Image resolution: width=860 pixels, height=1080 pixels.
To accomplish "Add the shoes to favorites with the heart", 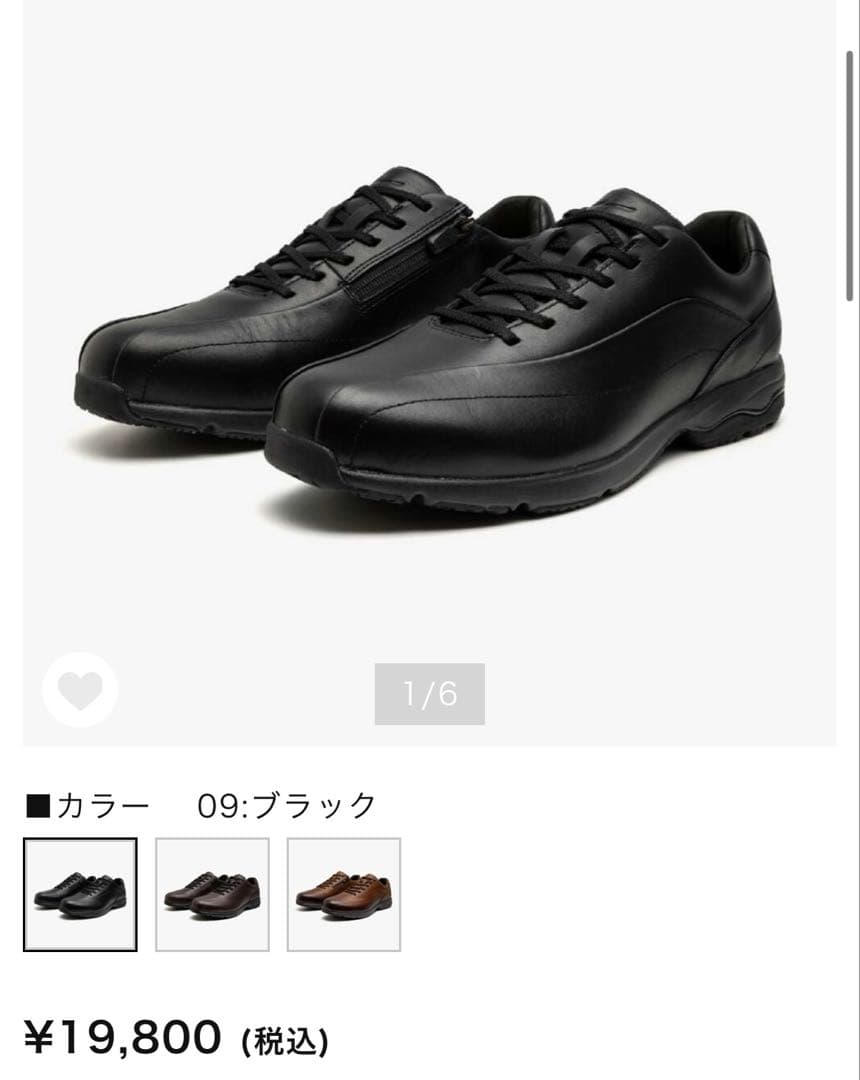I will pos(80,689).
